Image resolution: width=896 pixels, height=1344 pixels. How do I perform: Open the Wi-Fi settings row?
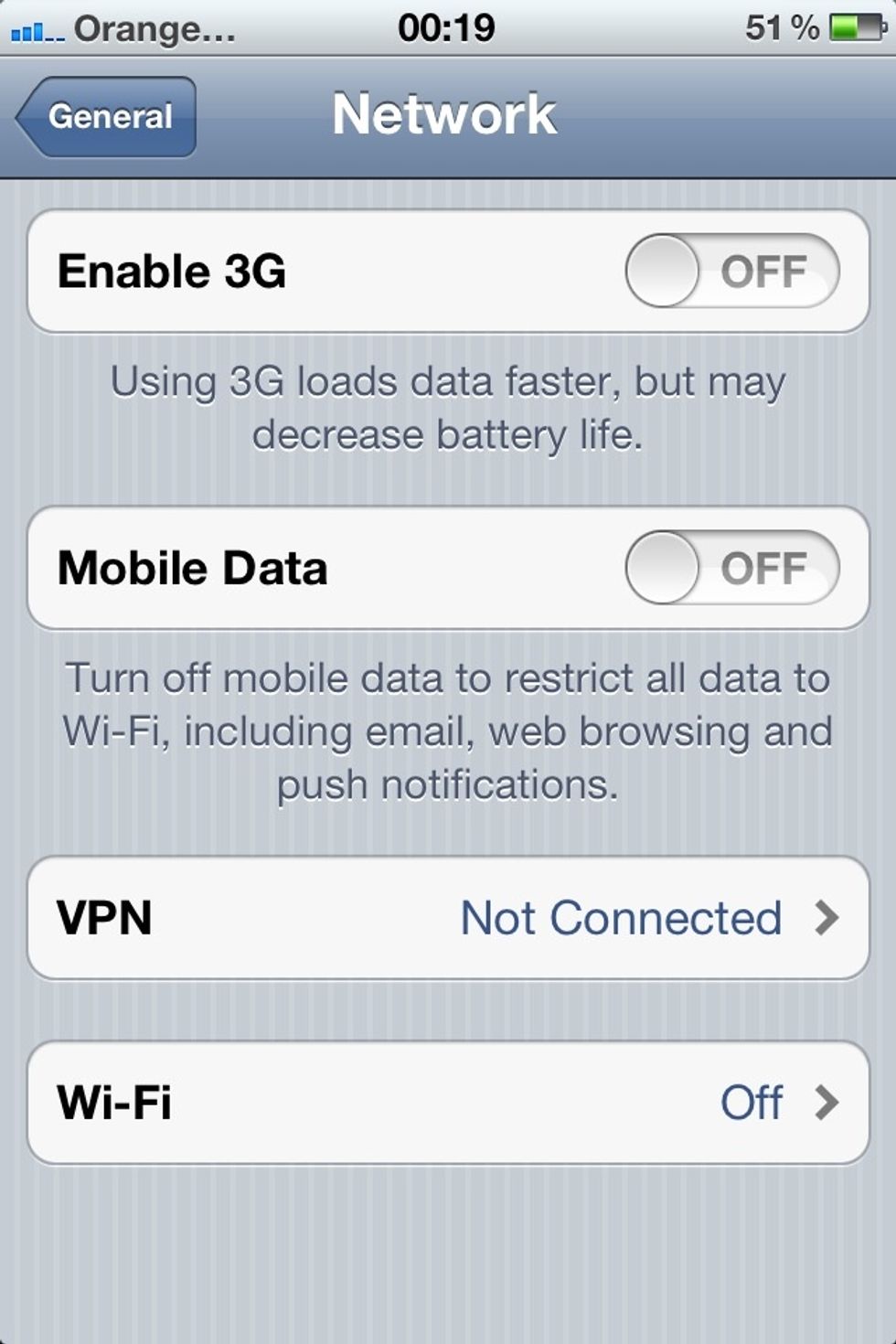click(x=448, y=1103)
